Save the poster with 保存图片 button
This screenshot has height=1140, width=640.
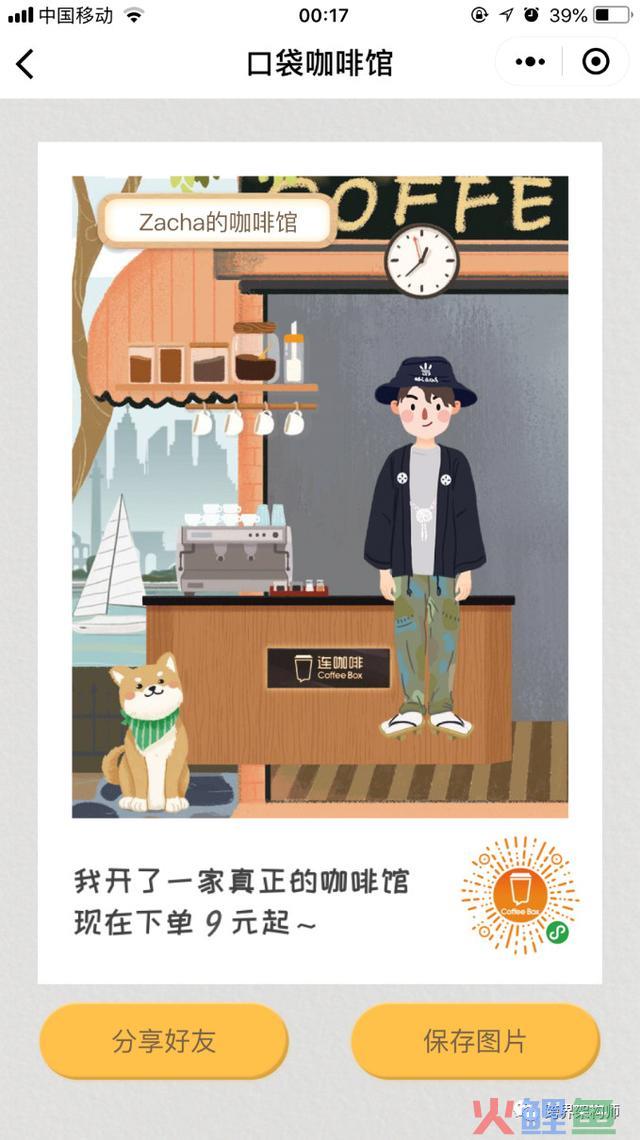[475, 1041]
